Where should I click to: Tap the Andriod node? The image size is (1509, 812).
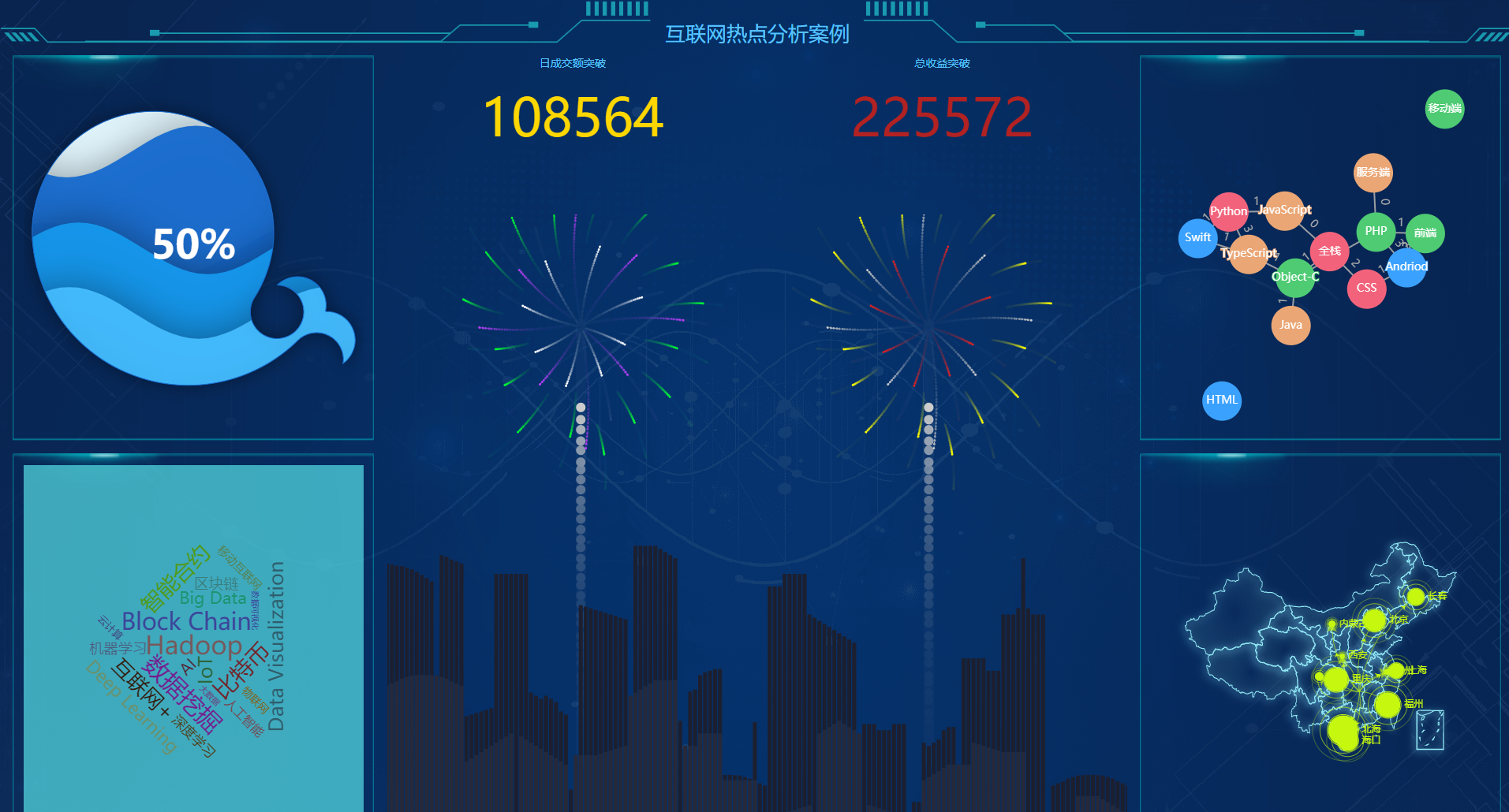(1406, 267)
